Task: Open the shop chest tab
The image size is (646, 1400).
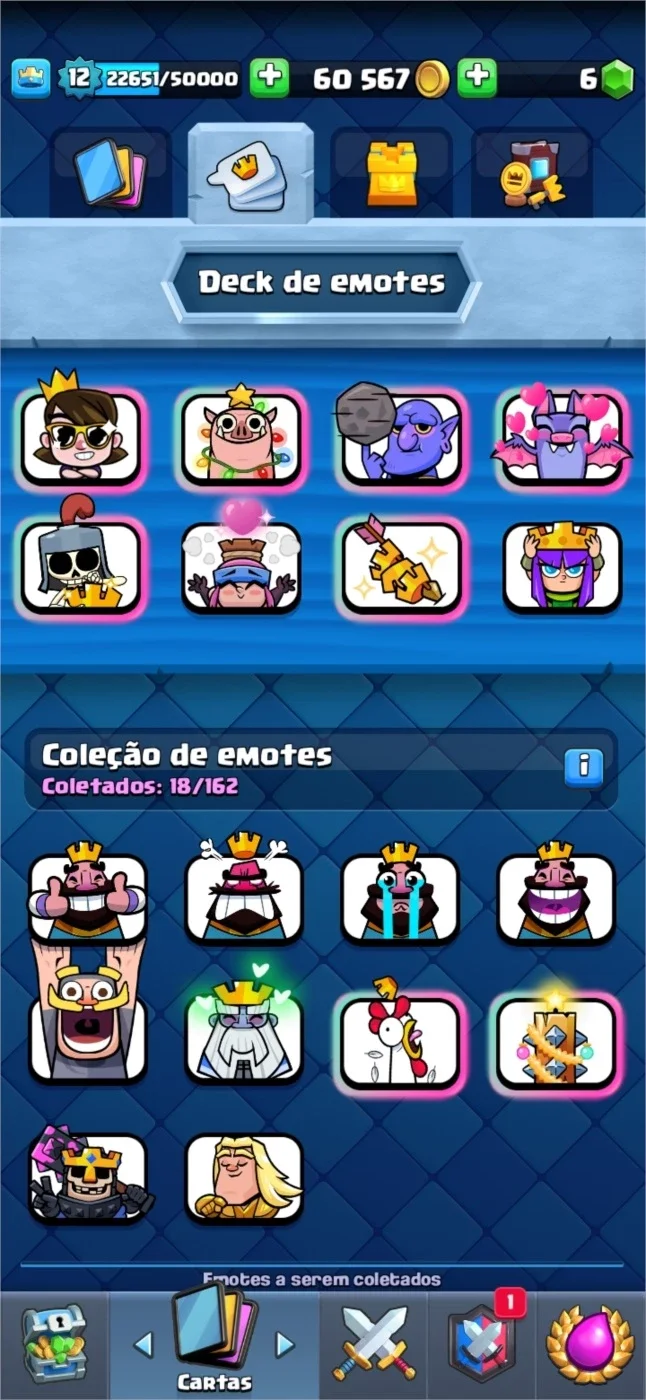Action: [x=52, y=1345]
